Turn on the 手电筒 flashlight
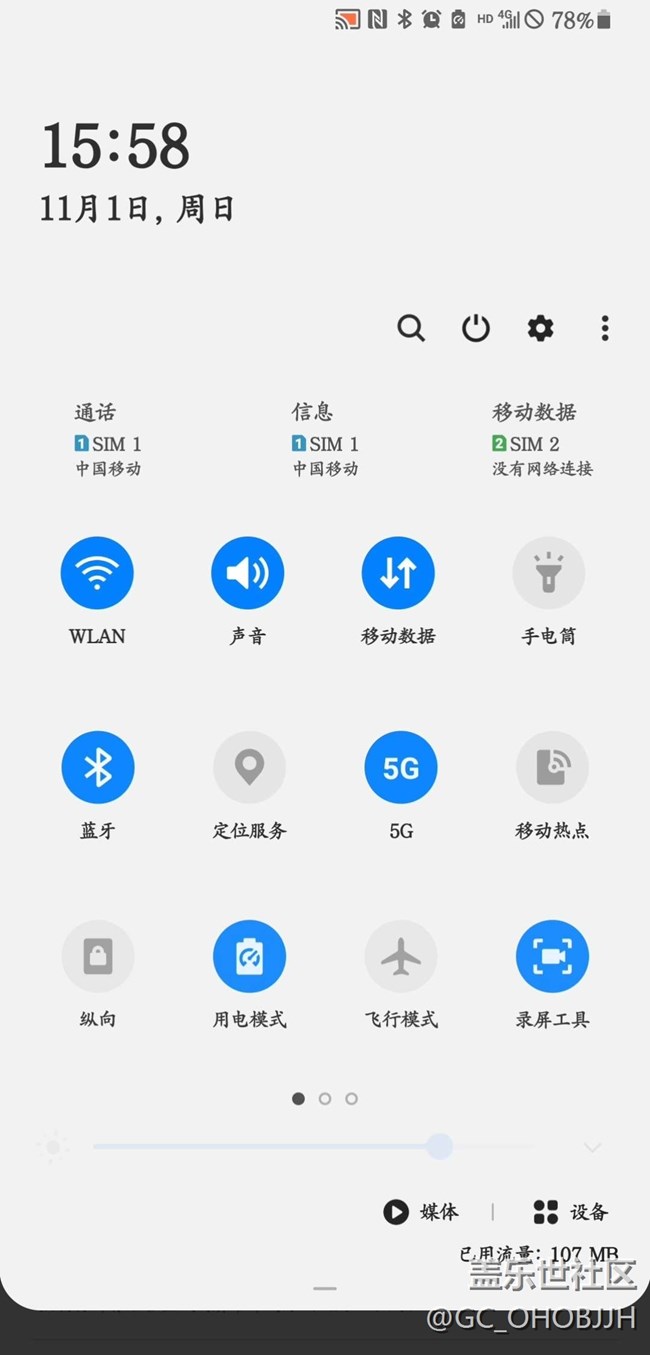650x1355 pixels. click(549, 573)
